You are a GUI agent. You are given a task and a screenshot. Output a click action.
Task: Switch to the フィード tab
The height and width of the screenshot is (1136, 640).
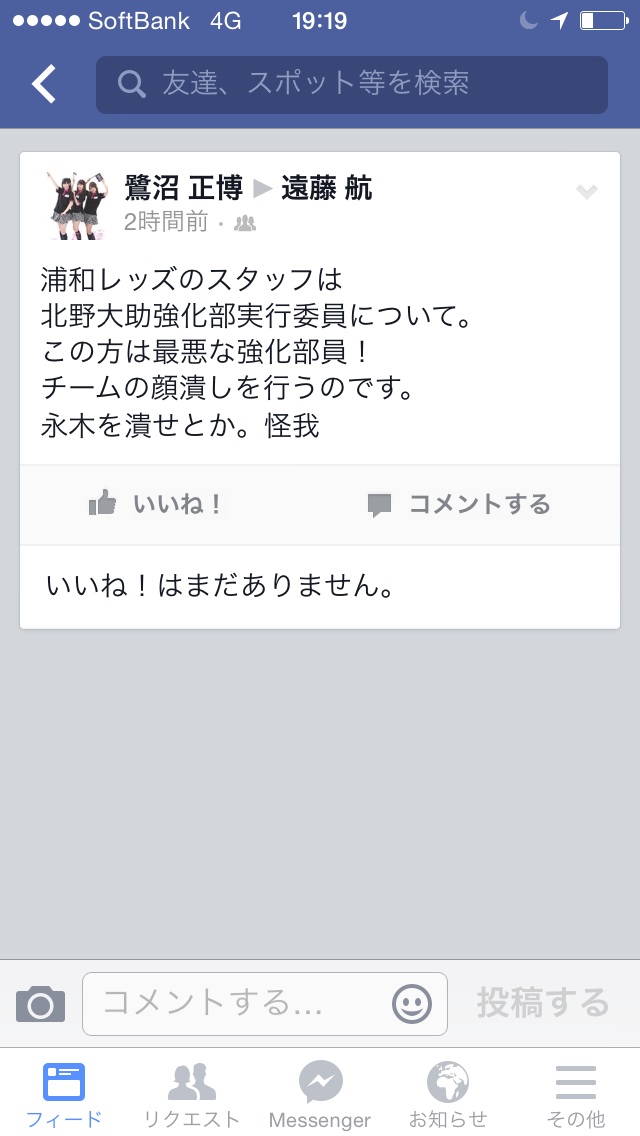[64, 1093]
